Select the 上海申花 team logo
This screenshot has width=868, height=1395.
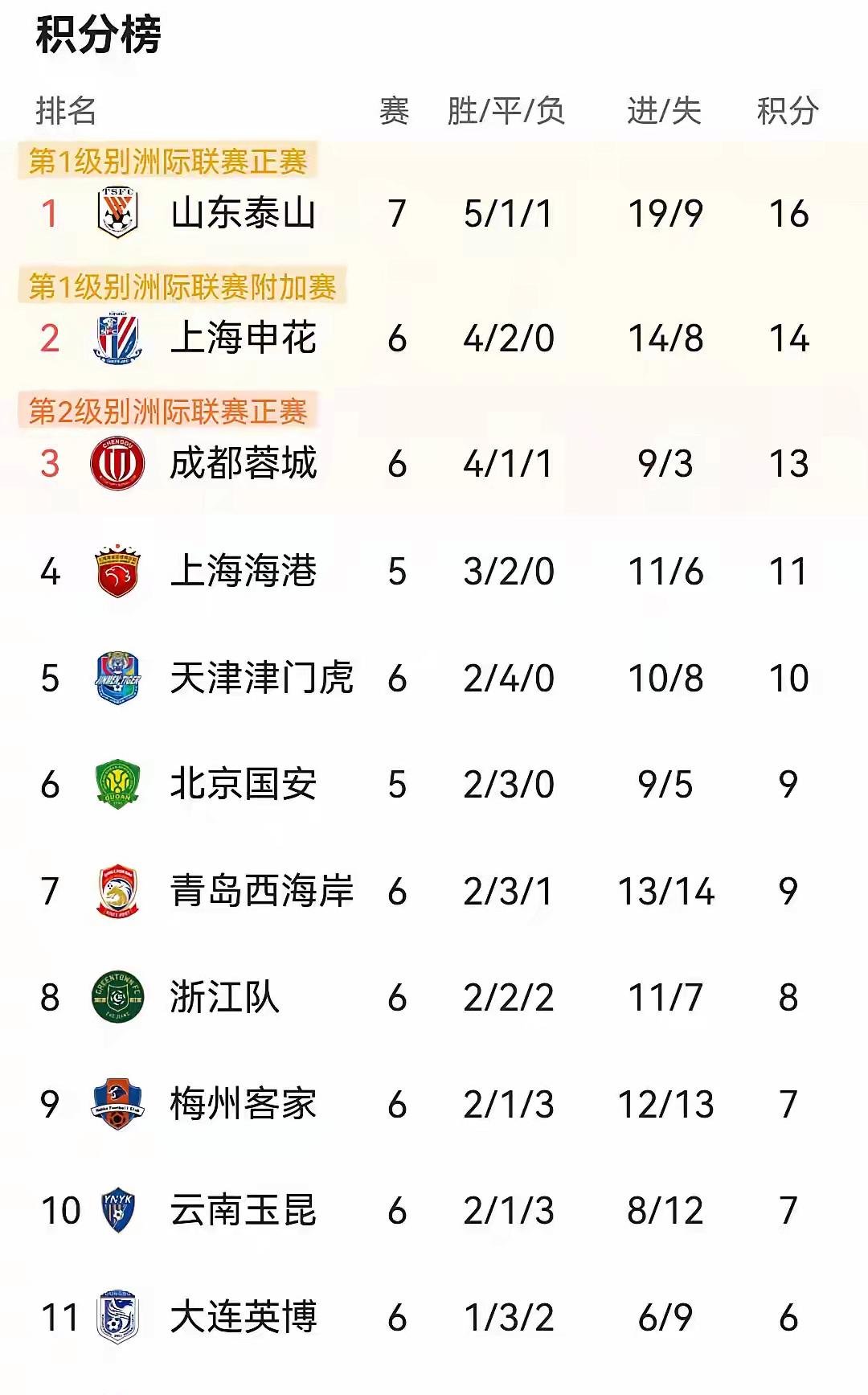(117, 339)
